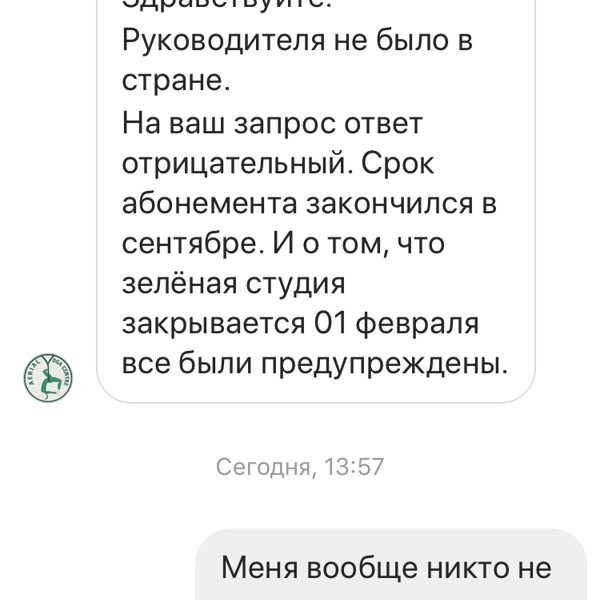Open the yoga centre sender's profile avatar
600x600 pixels.
coord(48,377)
